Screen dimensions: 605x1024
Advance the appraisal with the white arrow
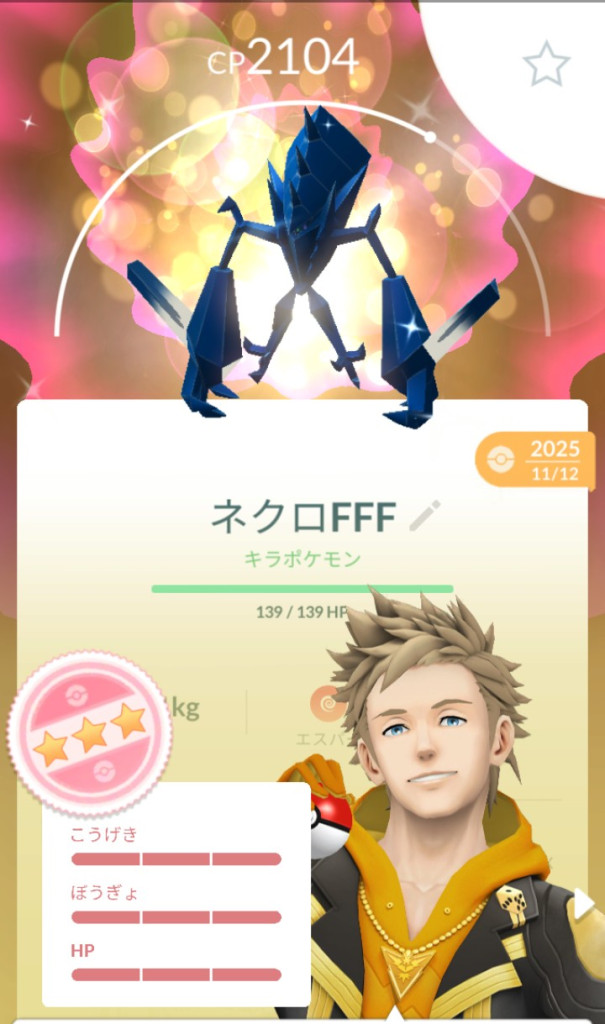pos(582,904)
